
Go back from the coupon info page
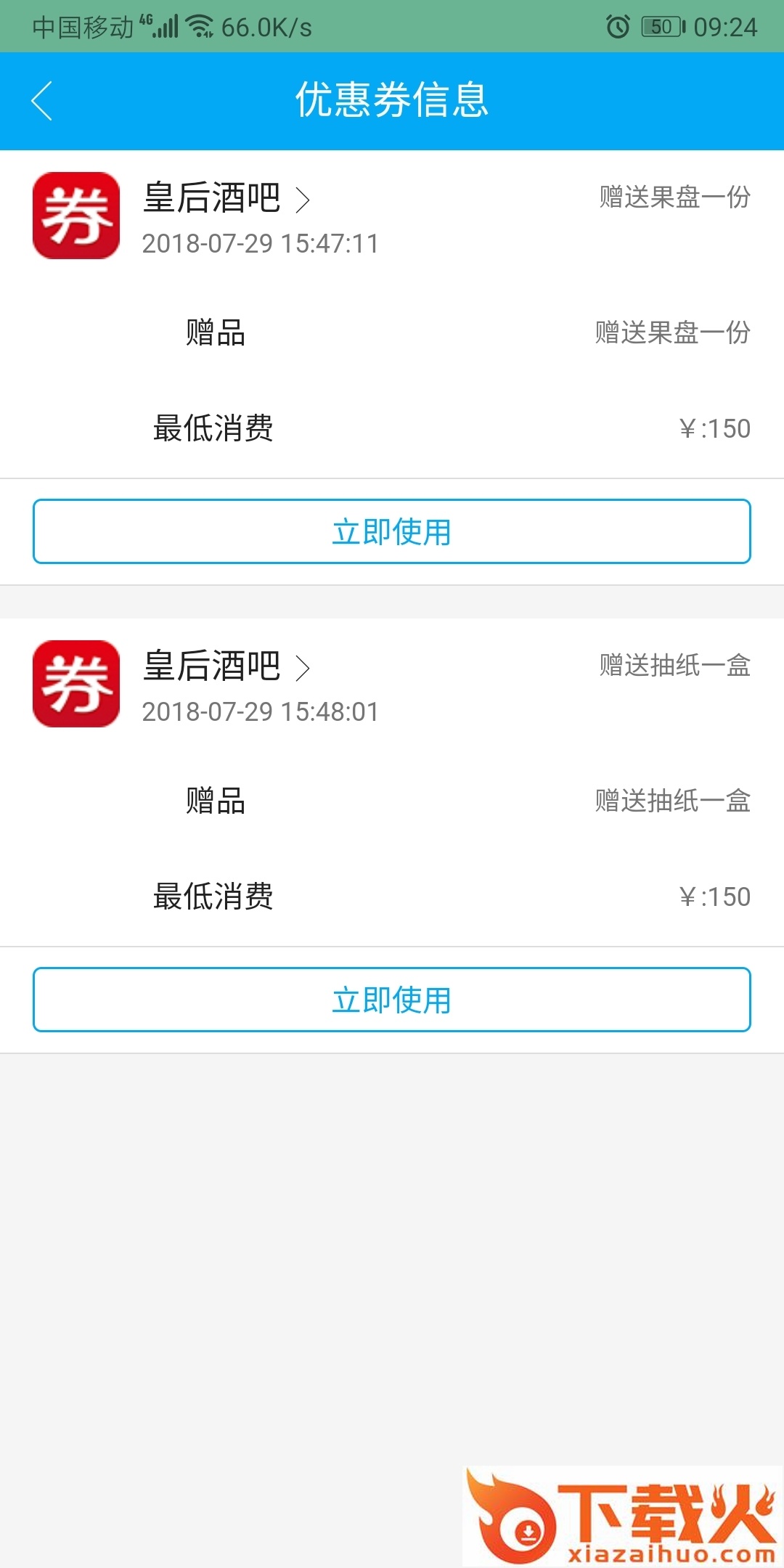(x=42, y=101)
